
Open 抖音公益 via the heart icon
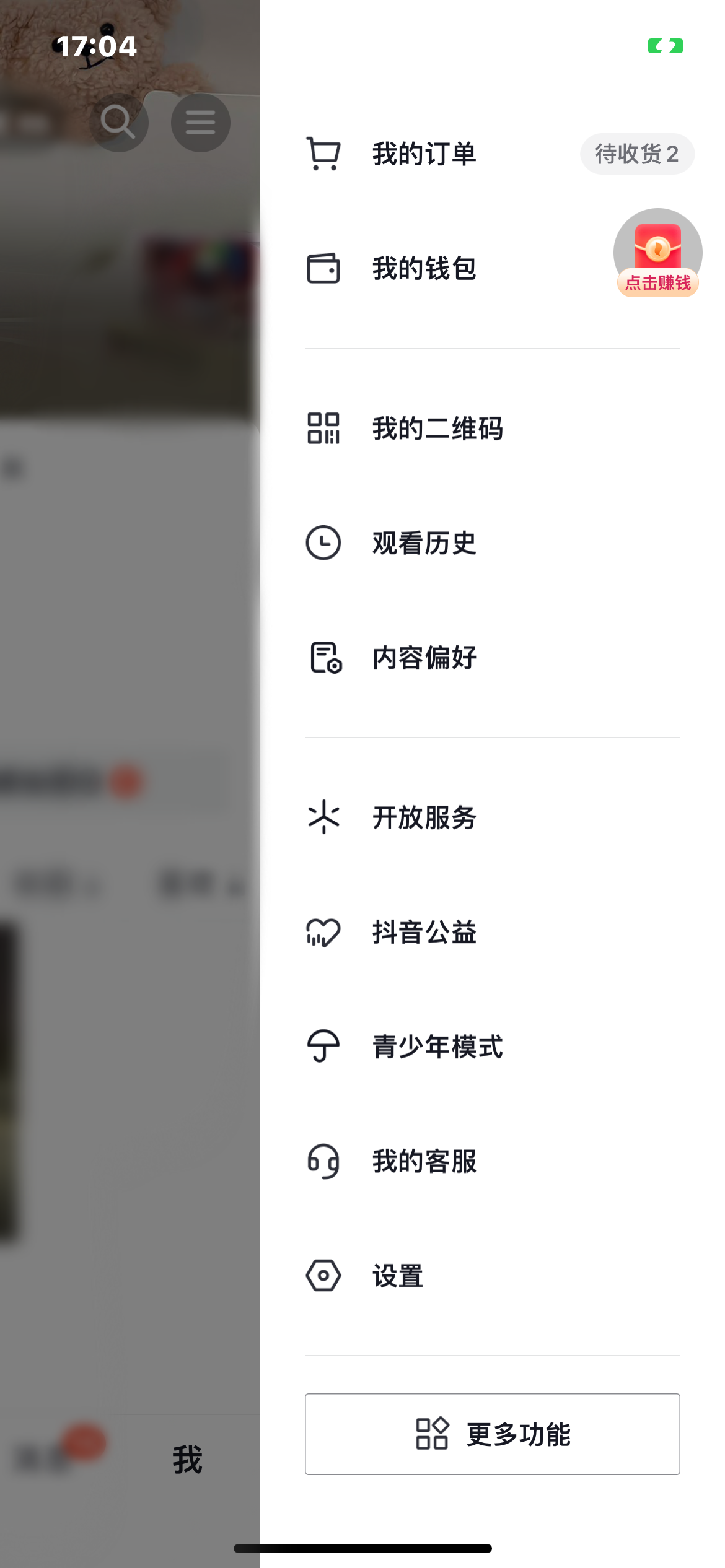[x=323, y=933]
